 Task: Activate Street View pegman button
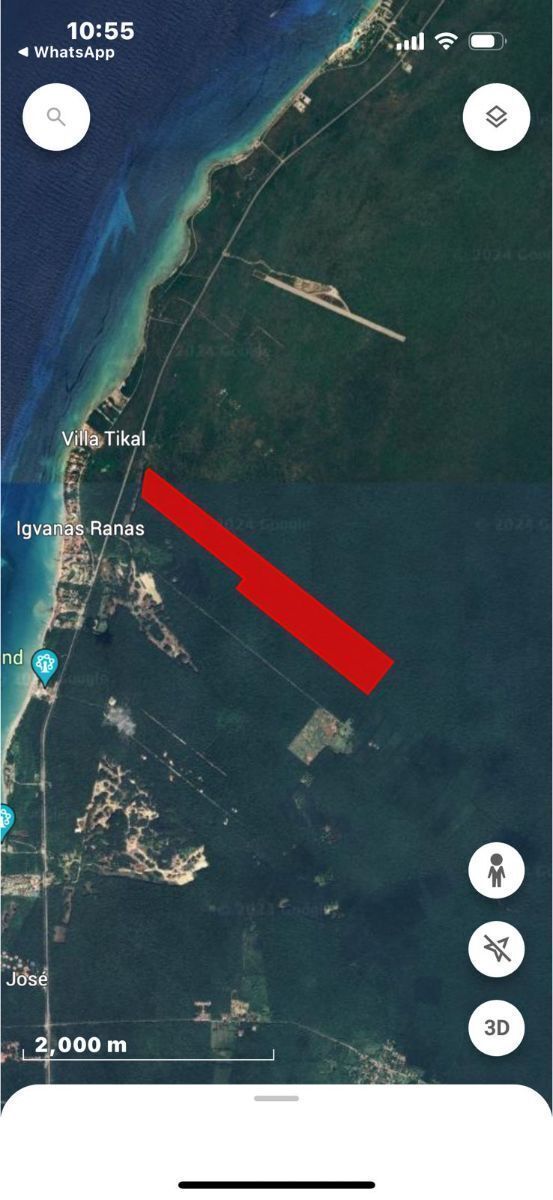(496, 870)
